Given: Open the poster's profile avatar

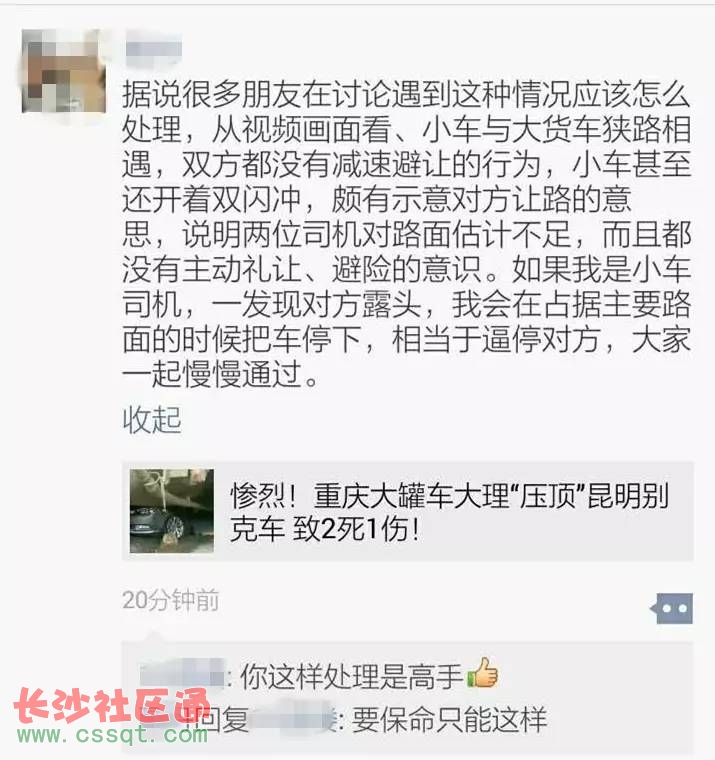Looking at the screenshot, I should pyautogui.click(x=60, y=70).
